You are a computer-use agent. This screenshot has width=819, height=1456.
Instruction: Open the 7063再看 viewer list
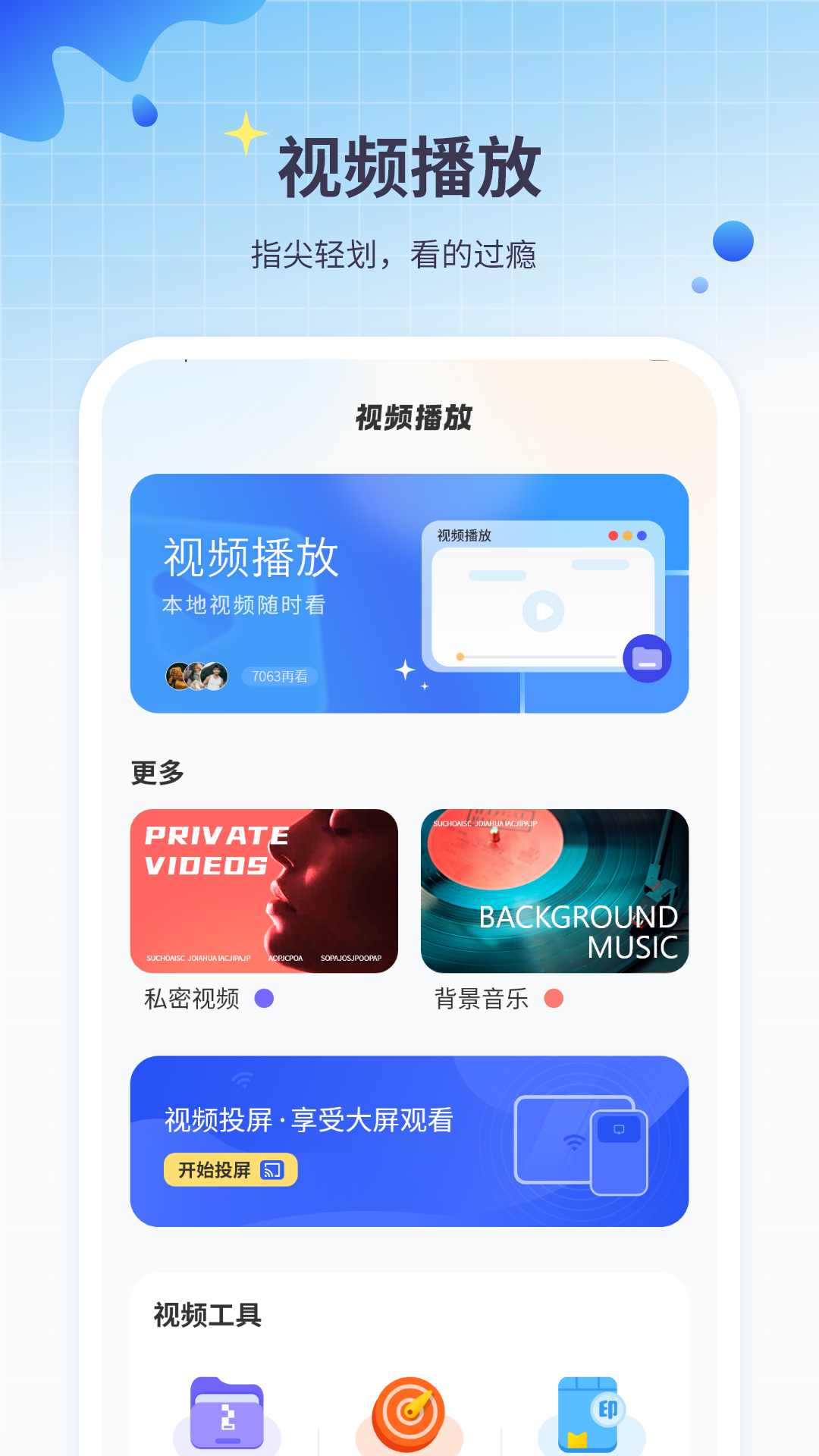[281, 675]
